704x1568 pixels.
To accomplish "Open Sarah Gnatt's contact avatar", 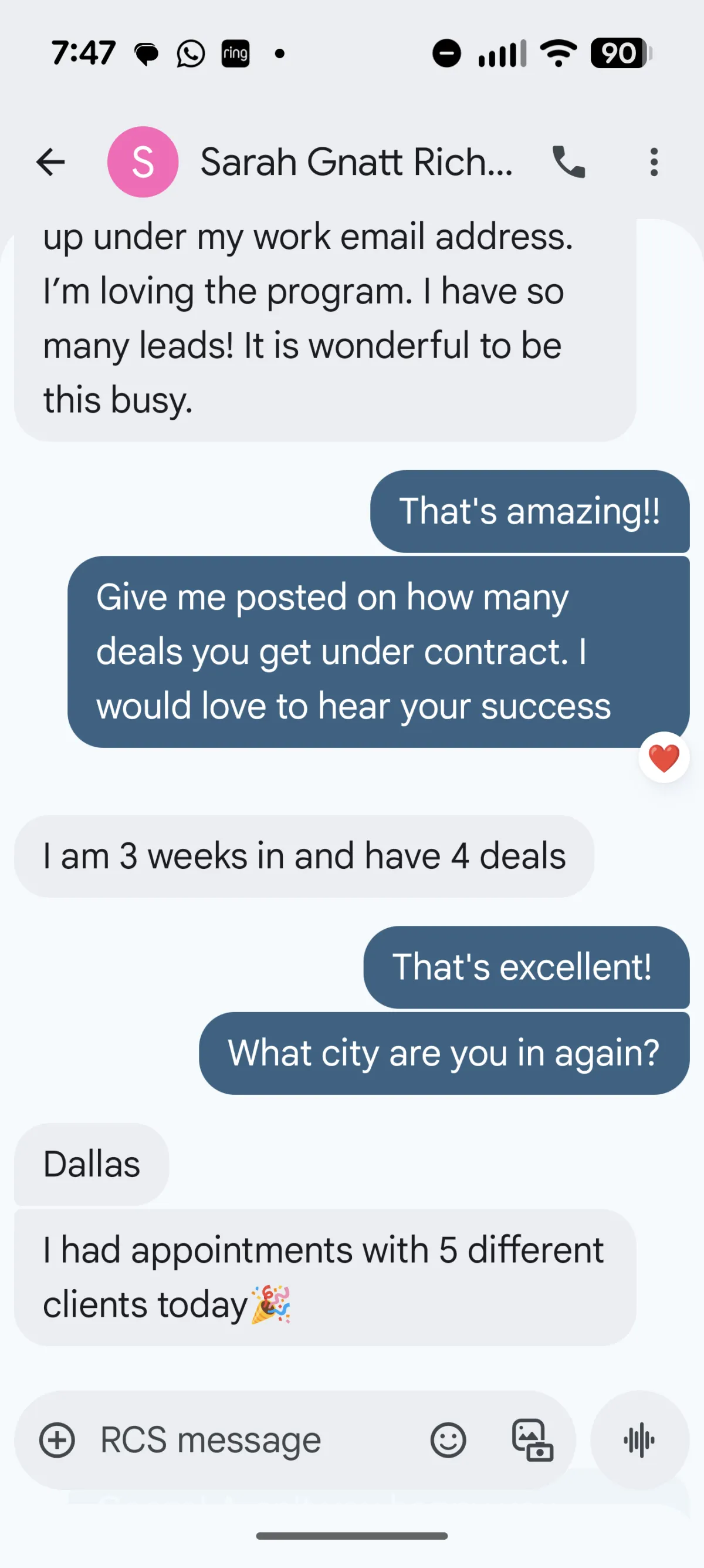I will click(x=143, y=162).
